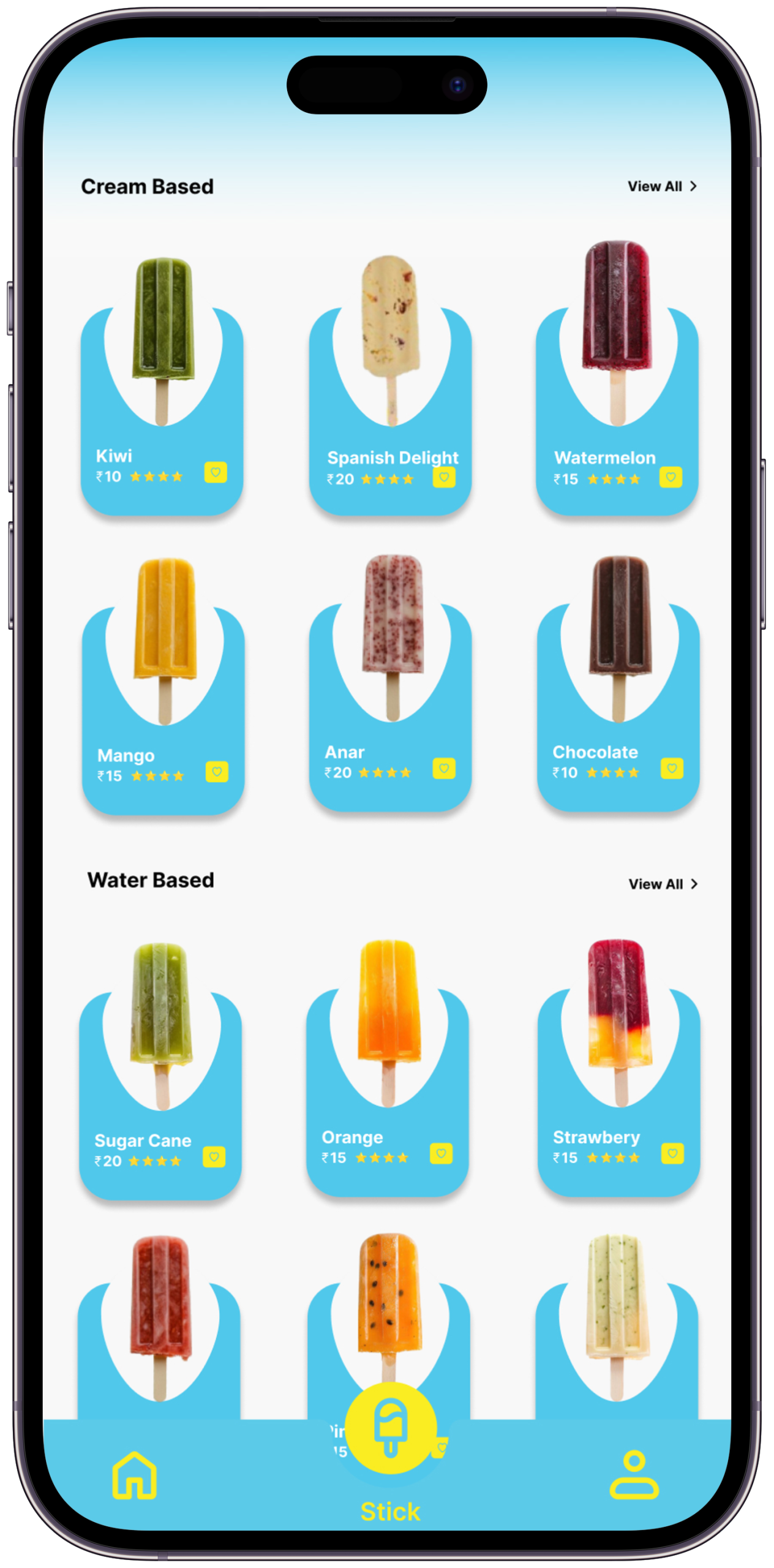Favorite the Strawbery popsicle
The image size is (774, 1568).
tap(672, 1153)
